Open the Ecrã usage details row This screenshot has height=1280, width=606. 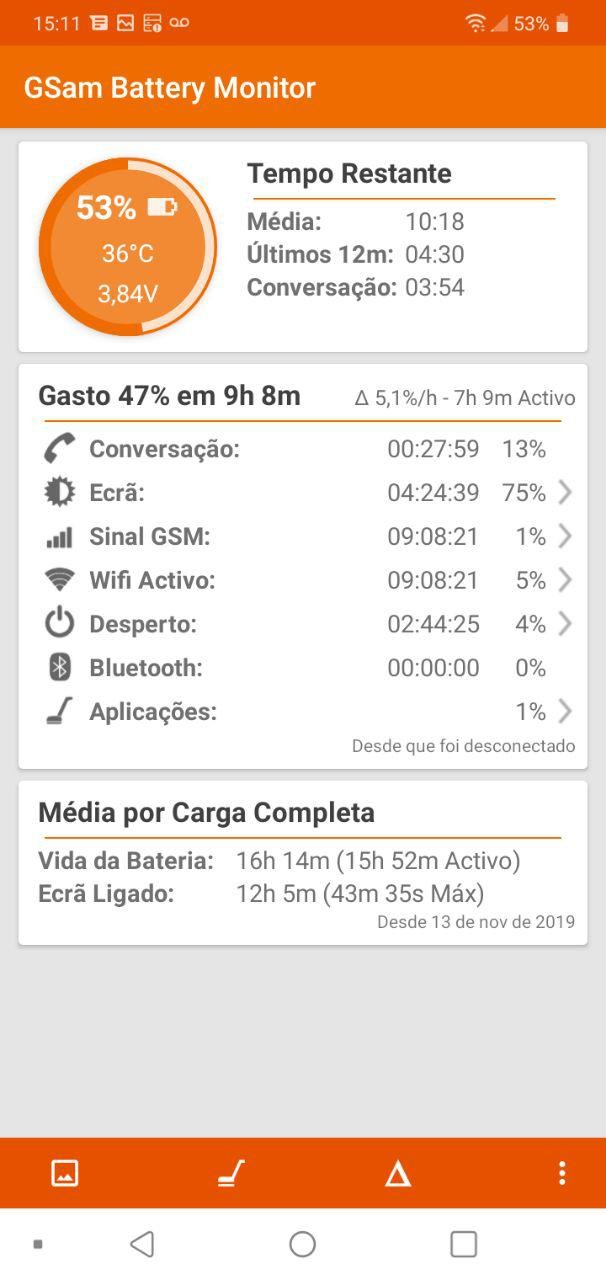(x=303, y=493)
